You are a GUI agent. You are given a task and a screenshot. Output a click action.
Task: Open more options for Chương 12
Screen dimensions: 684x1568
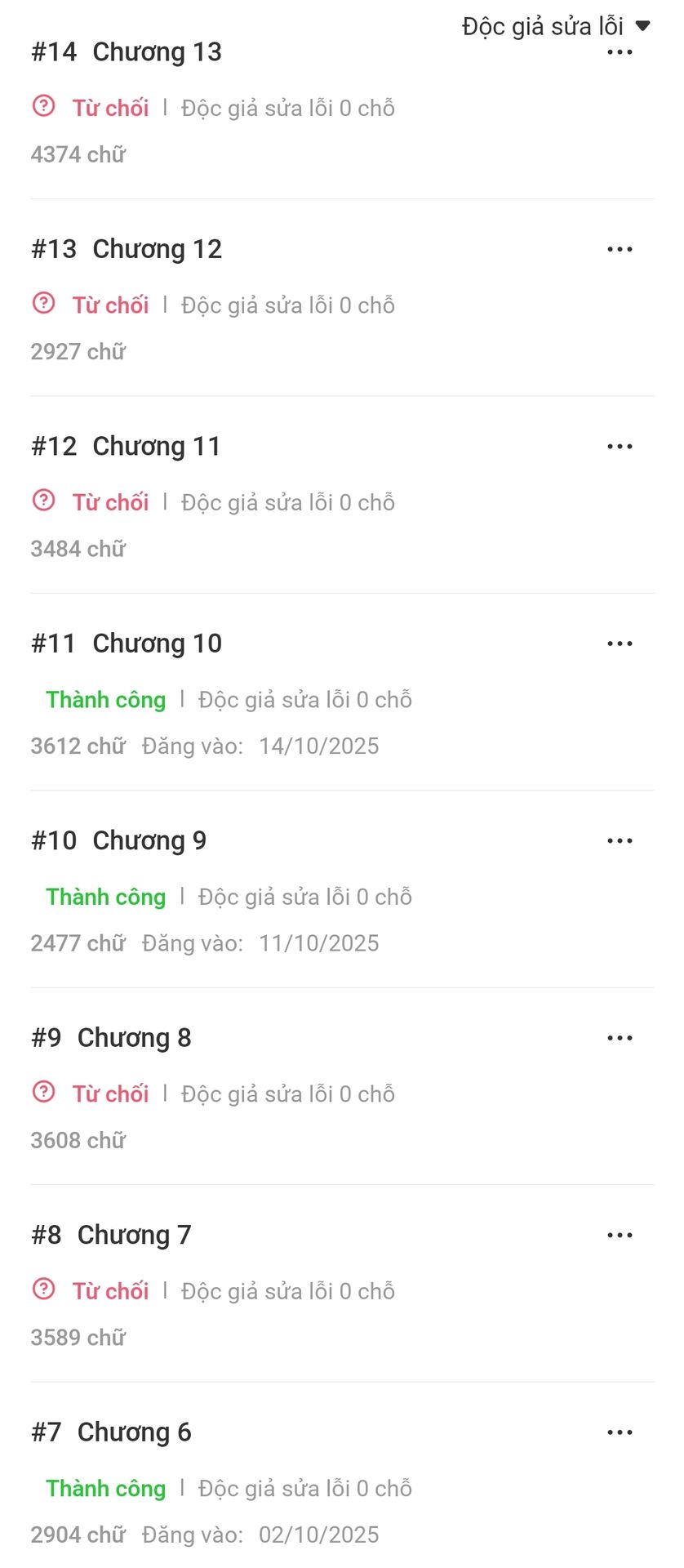(620, 249)
